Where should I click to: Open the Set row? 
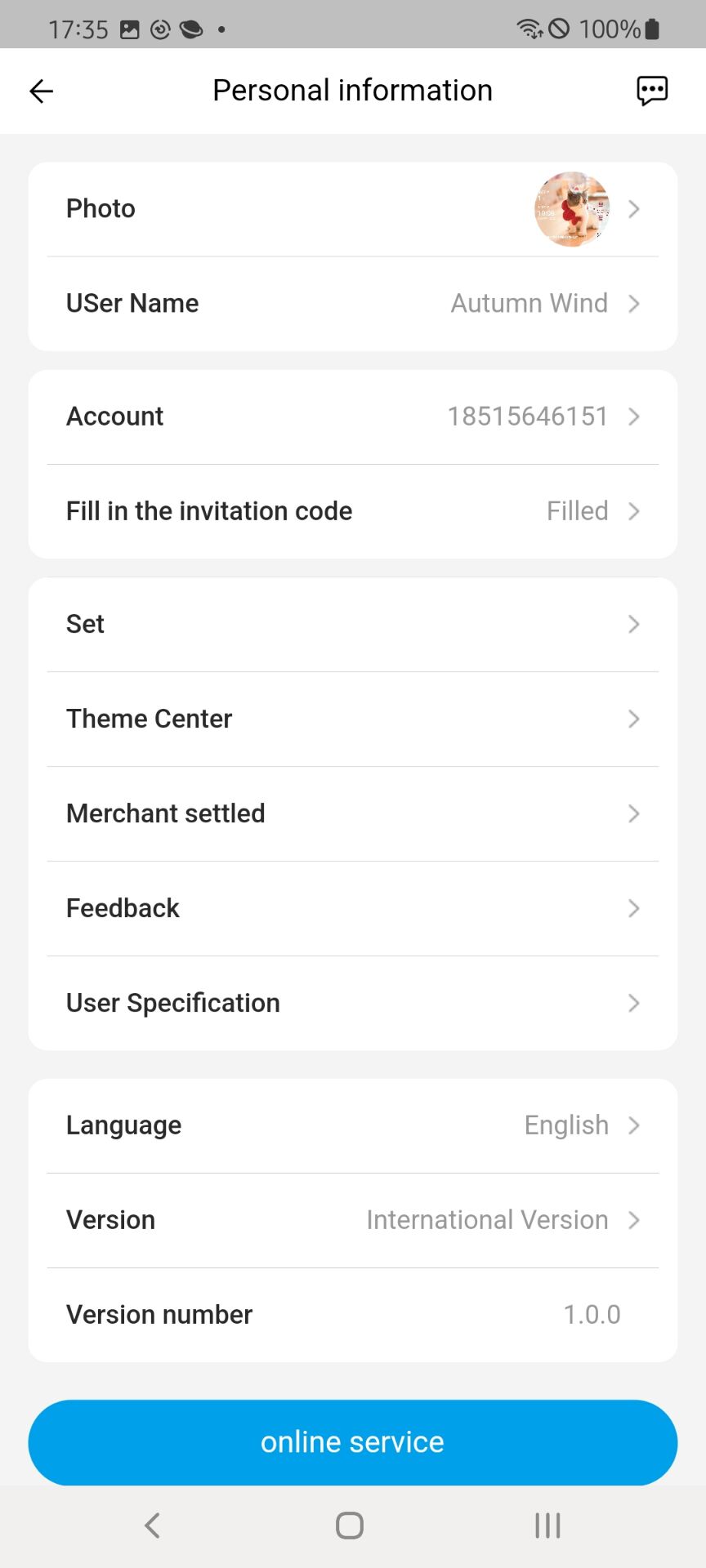click(353, 624)
